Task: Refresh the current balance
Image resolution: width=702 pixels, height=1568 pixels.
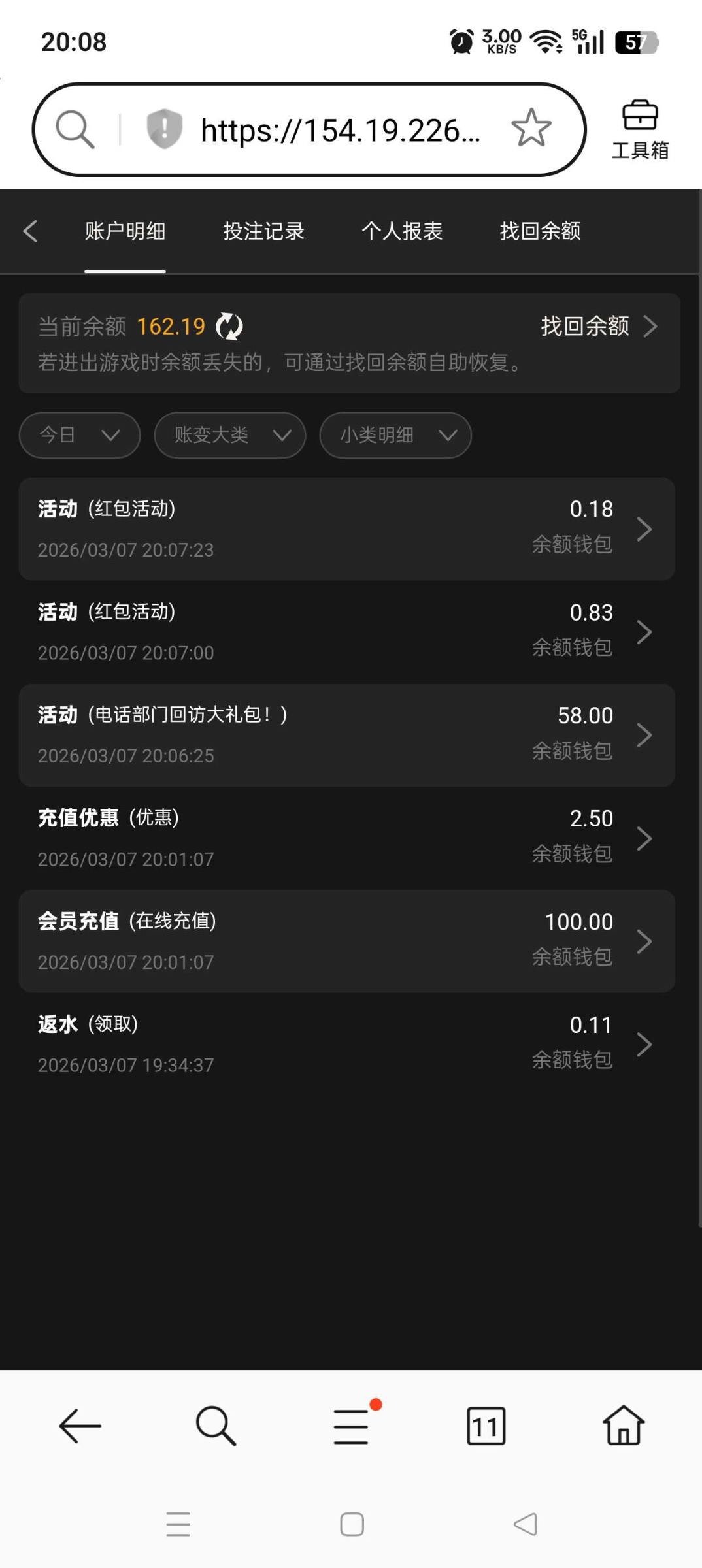Action: pyautogui.click(x=229, y=326)
